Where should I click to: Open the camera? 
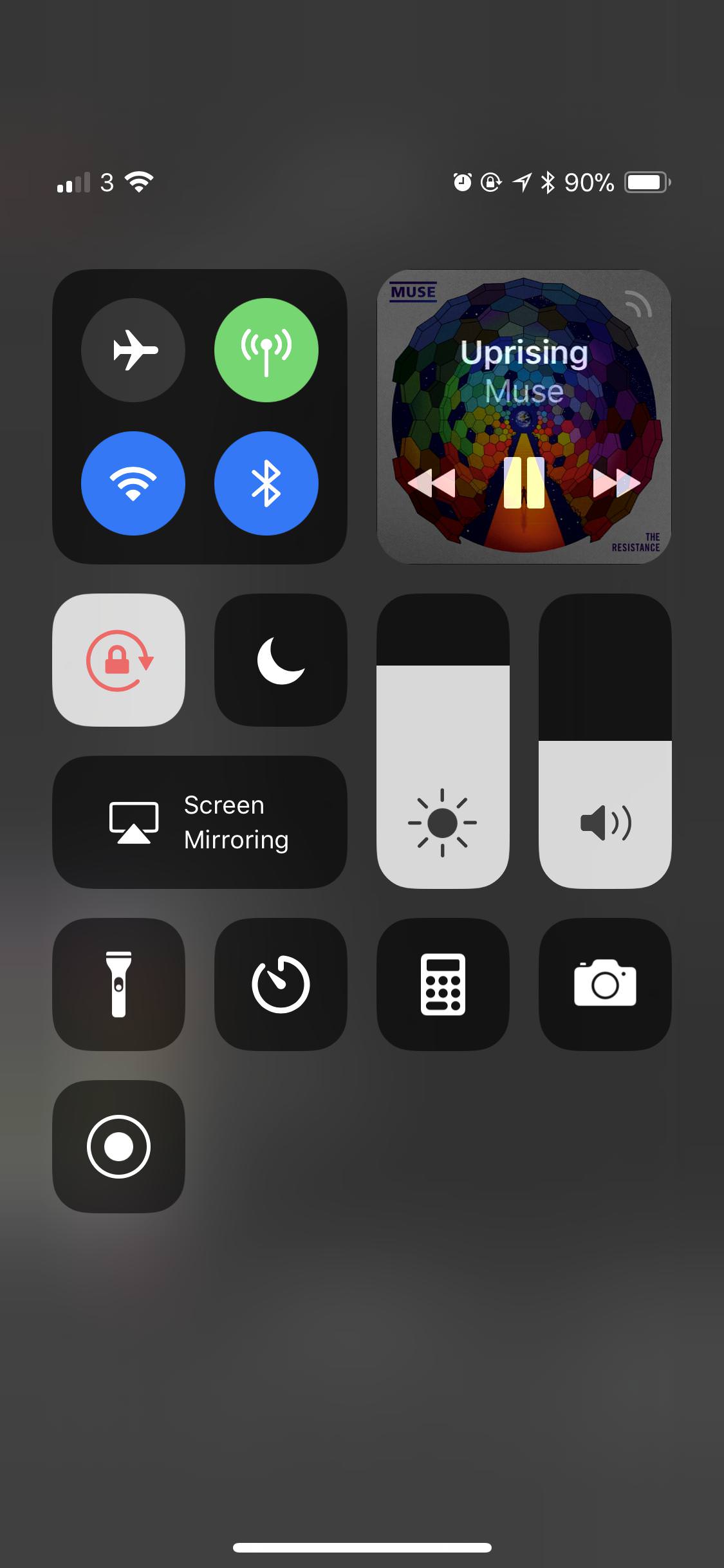pyautogui.click(x=605, y=984)
